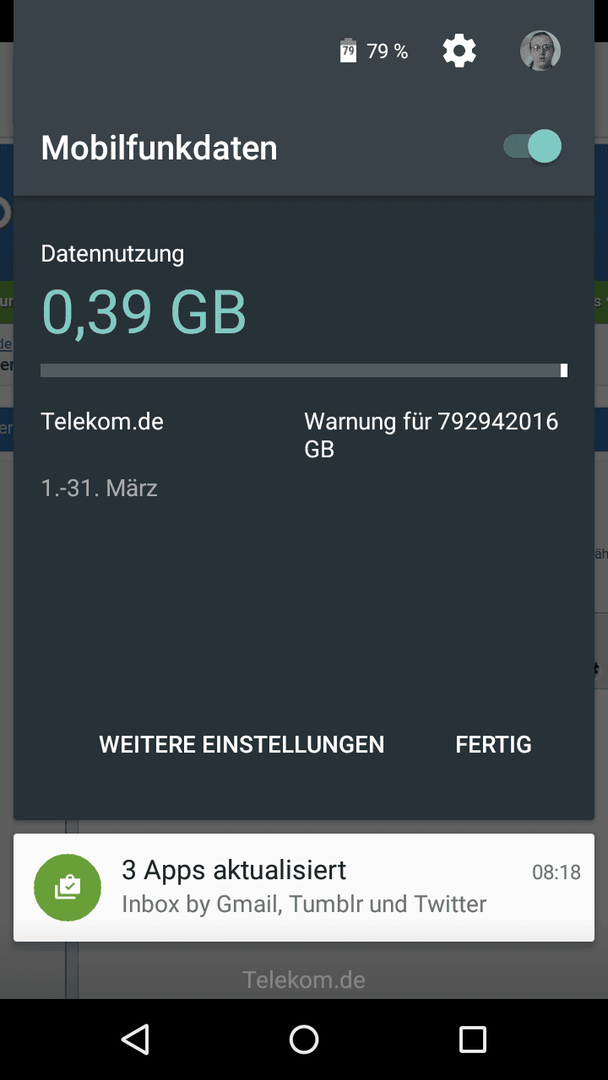
Task: Tap Fertig to close the panel
Action: click(493, 745)
